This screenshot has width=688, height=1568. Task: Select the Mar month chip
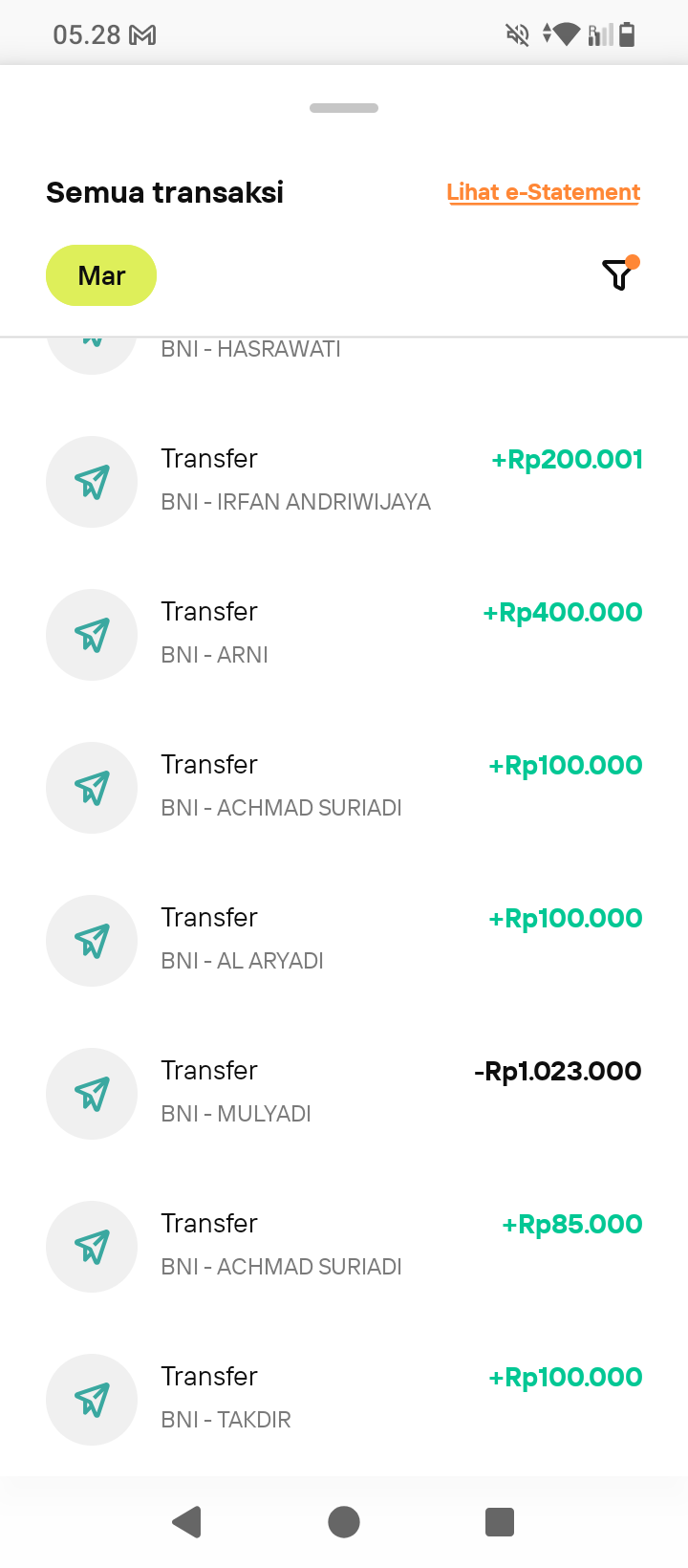pos(101,275)
